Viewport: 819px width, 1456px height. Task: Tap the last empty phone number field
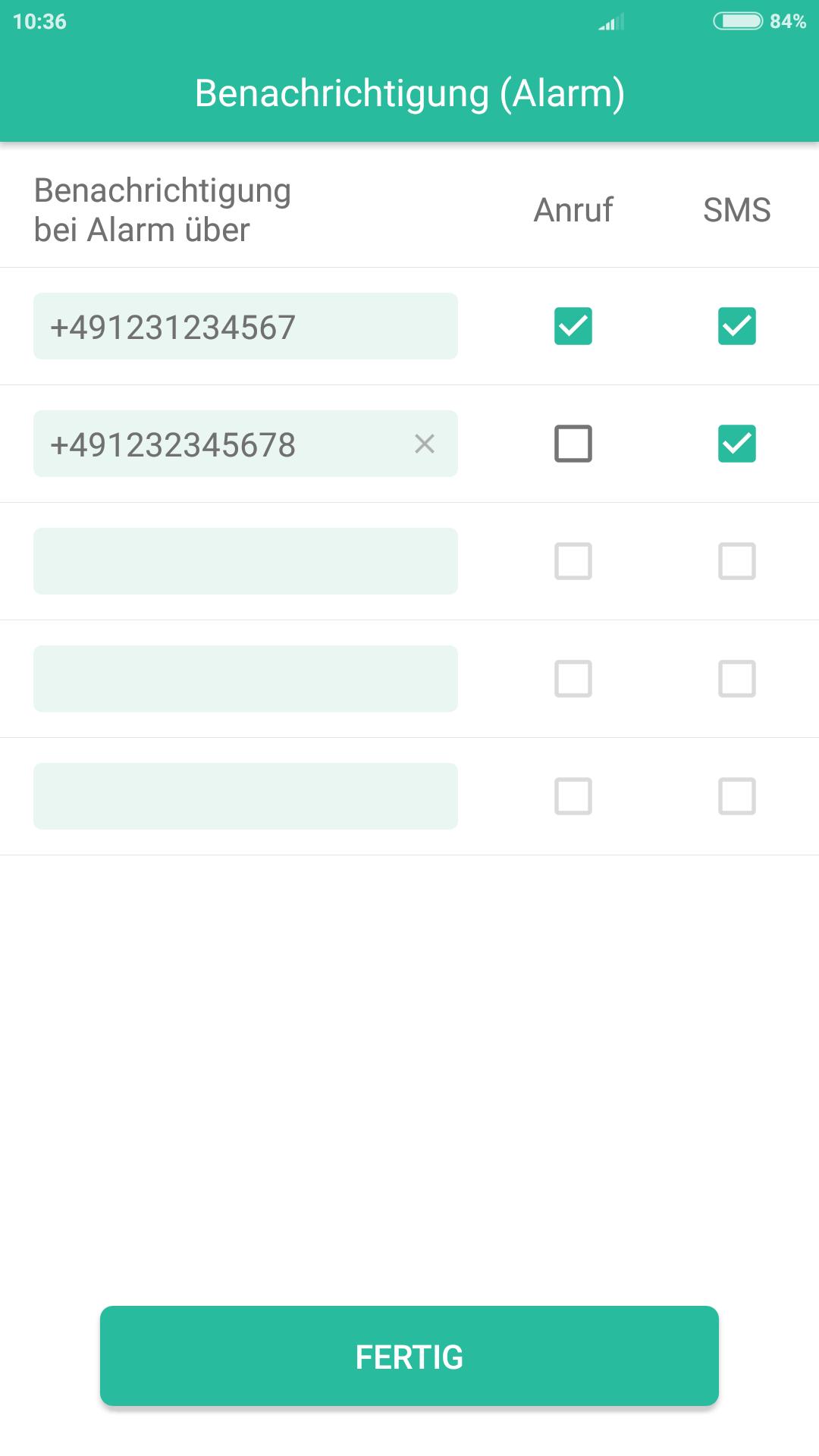[x=245, y=796]
